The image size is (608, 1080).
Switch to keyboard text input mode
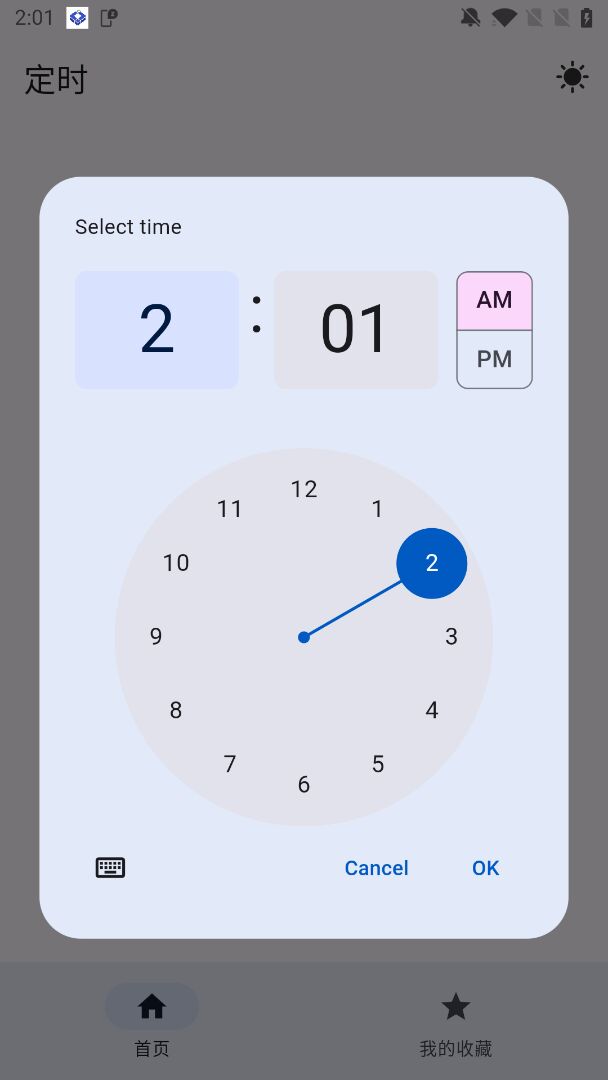tap(110, 867)
